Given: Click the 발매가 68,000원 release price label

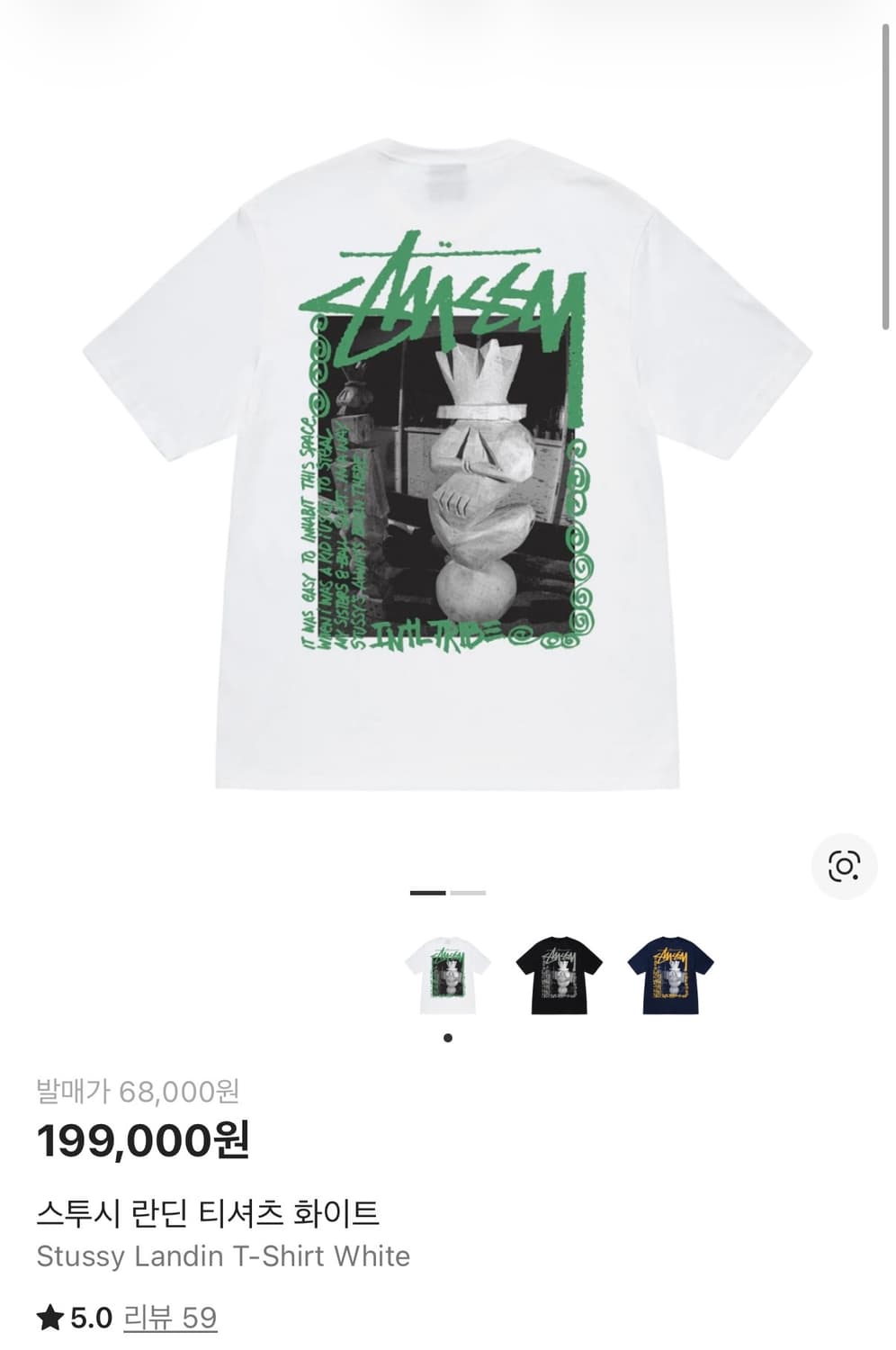Looking at the screenshot, I should pyautogui.click(x=138, y=1090).
